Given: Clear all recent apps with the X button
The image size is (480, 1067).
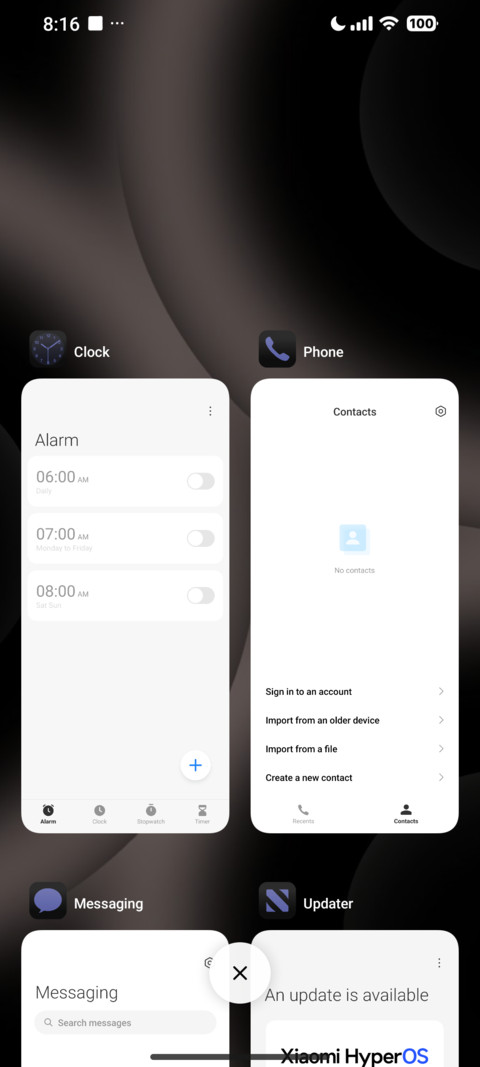Looking at the screenshot, I should [240, 973].
